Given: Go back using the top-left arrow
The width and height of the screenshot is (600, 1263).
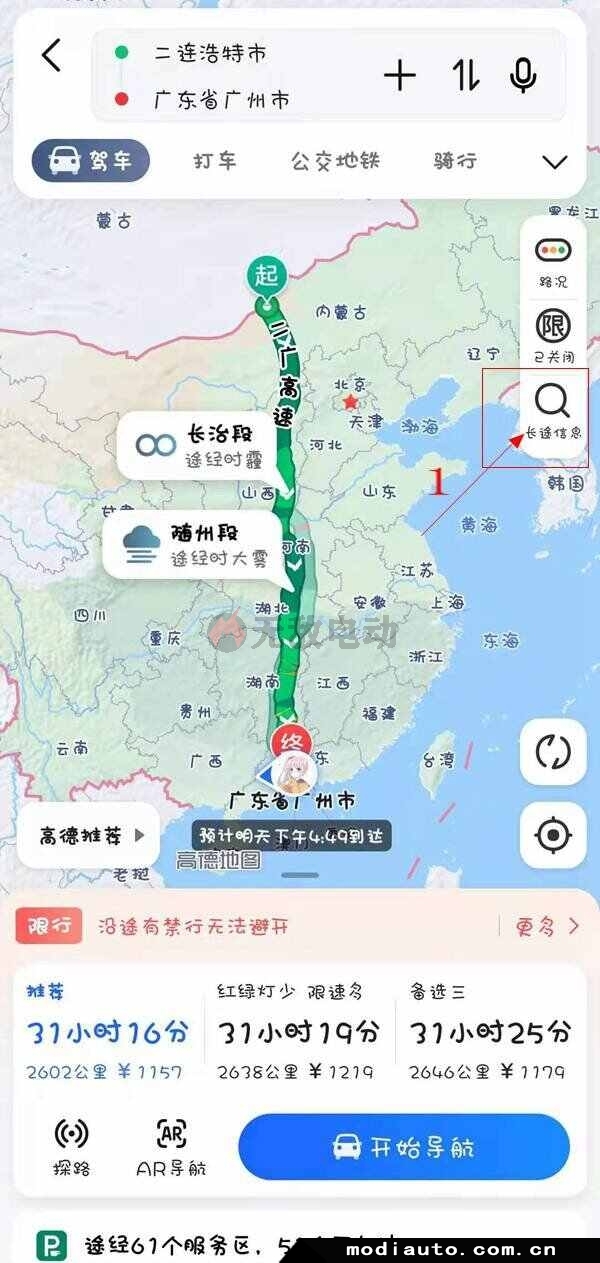Looking at the screenshot, I should (52, 56).
